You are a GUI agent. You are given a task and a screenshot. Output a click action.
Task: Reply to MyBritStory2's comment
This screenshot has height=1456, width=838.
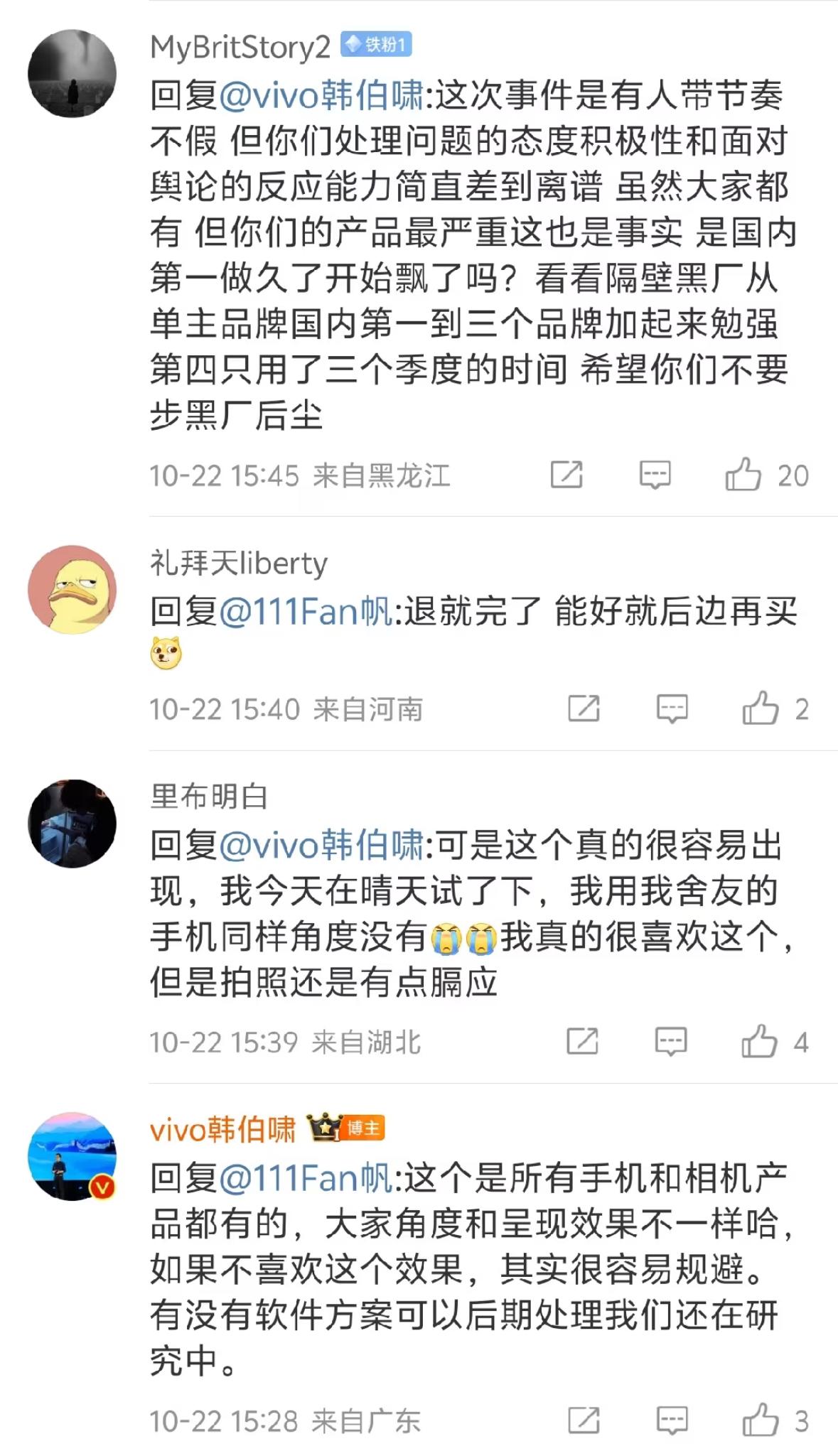coord(655,475)
